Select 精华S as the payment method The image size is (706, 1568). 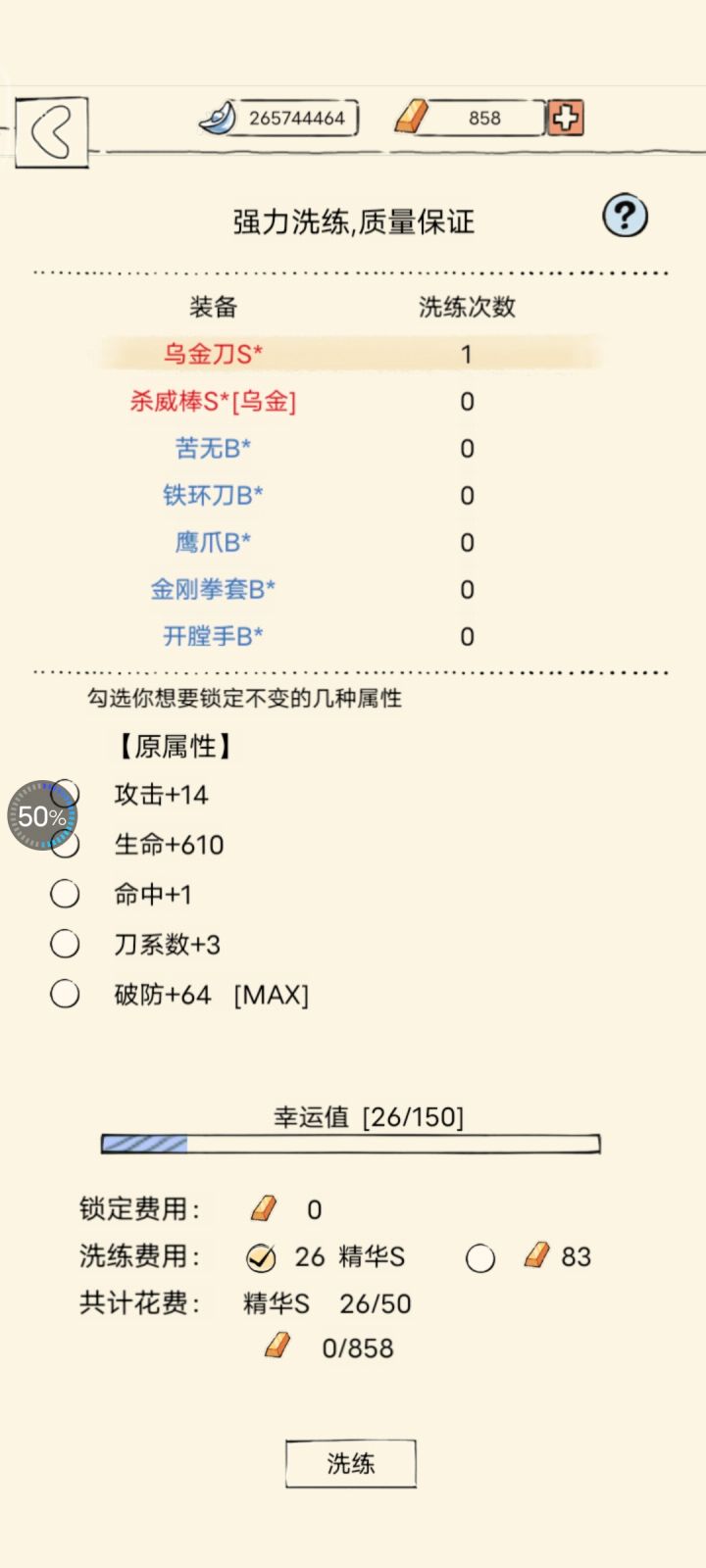[x=260, y=1255]
